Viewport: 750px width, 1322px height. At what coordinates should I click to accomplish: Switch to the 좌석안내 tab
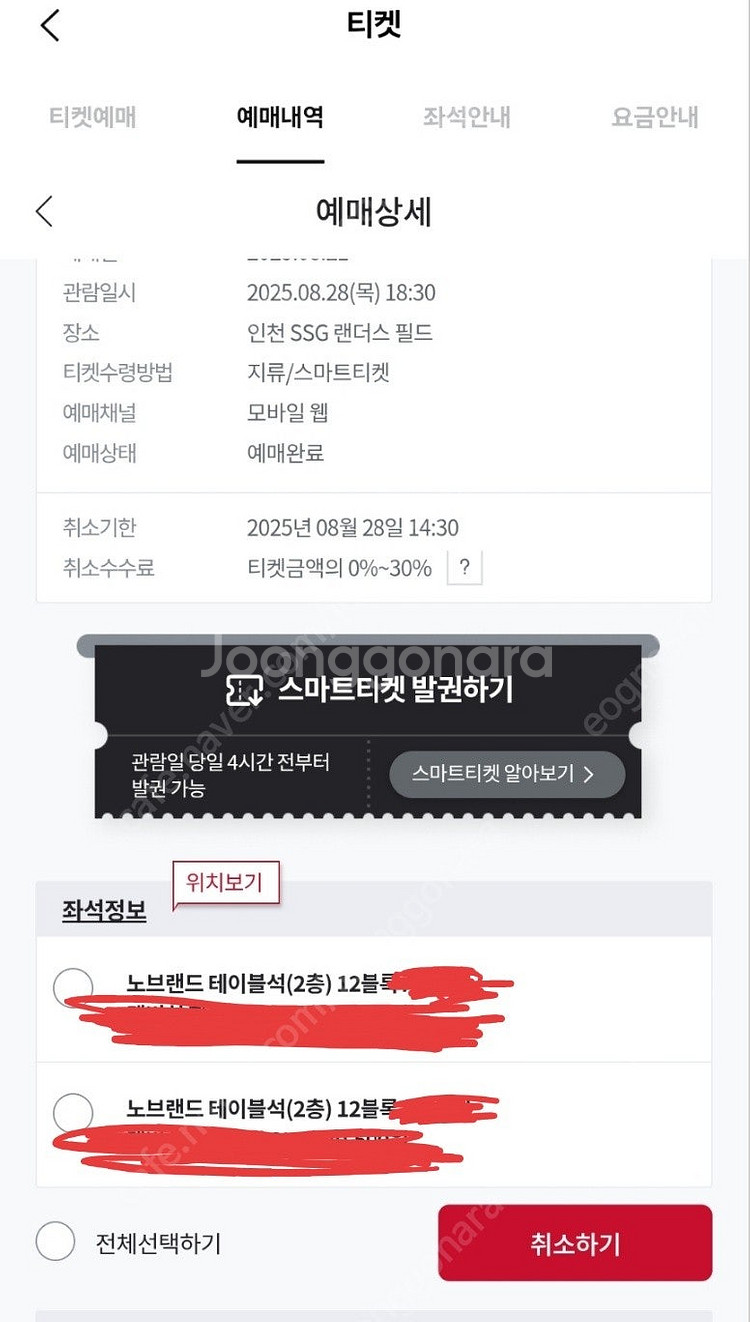pos(467,117)
